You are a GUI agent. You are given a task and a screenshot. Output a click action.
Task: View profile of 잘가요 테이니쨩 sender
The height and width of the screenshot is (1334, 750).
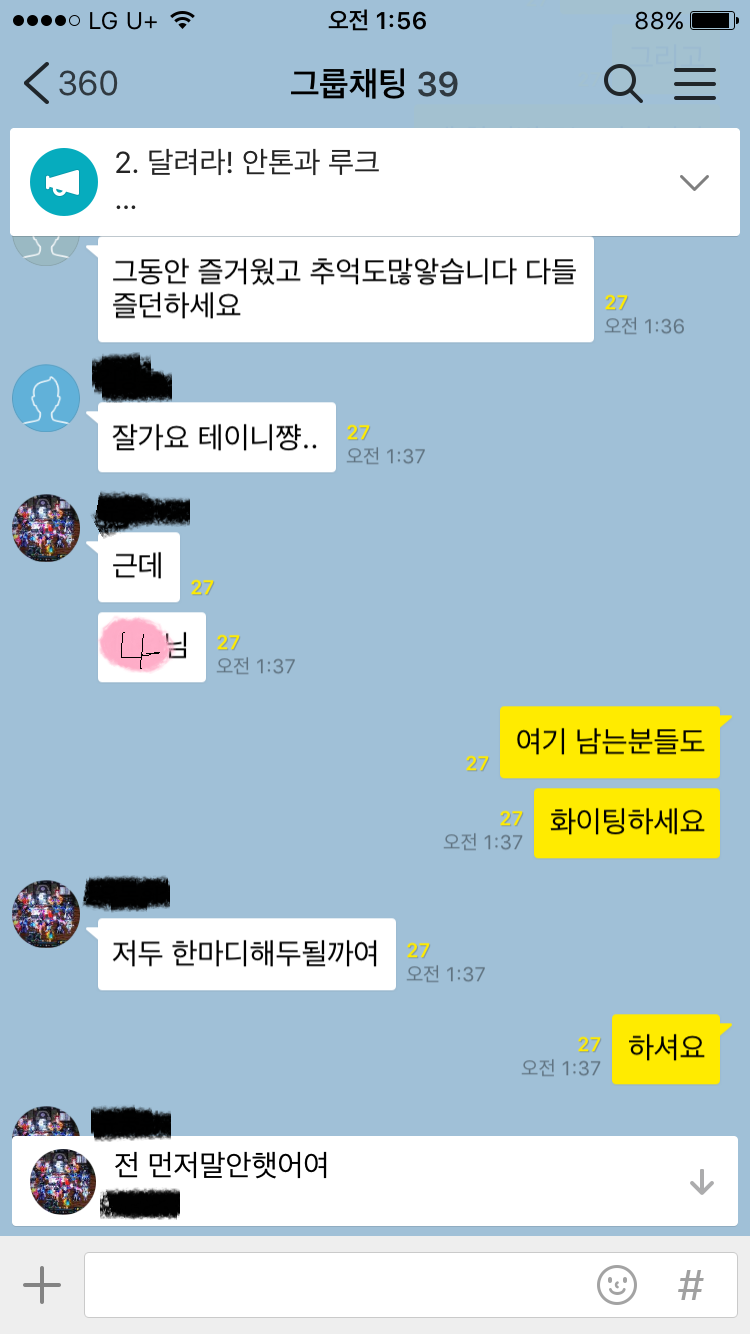(46, 399)
